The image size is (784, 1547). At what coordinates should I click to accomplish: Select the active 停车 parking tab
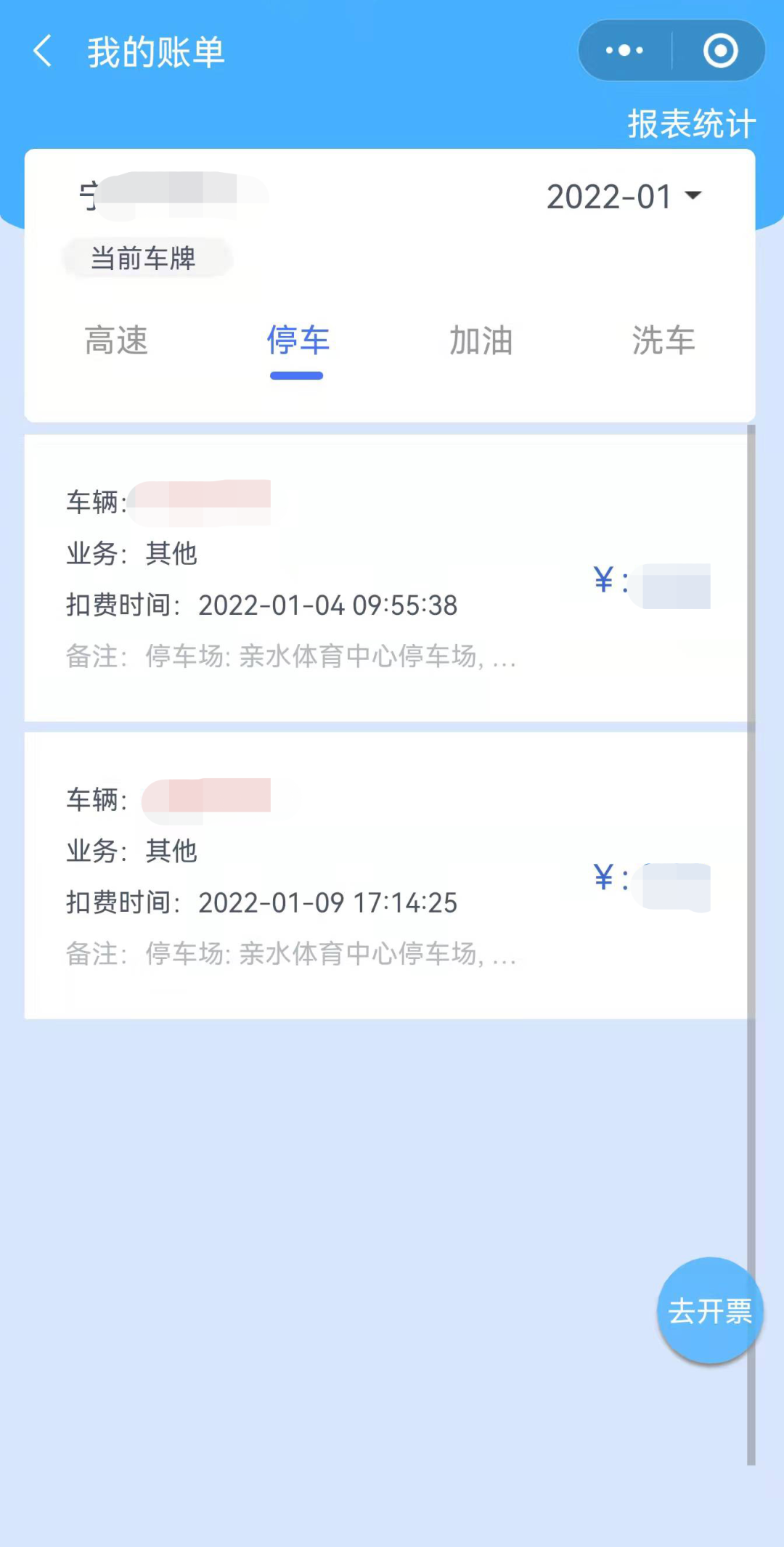297,341
